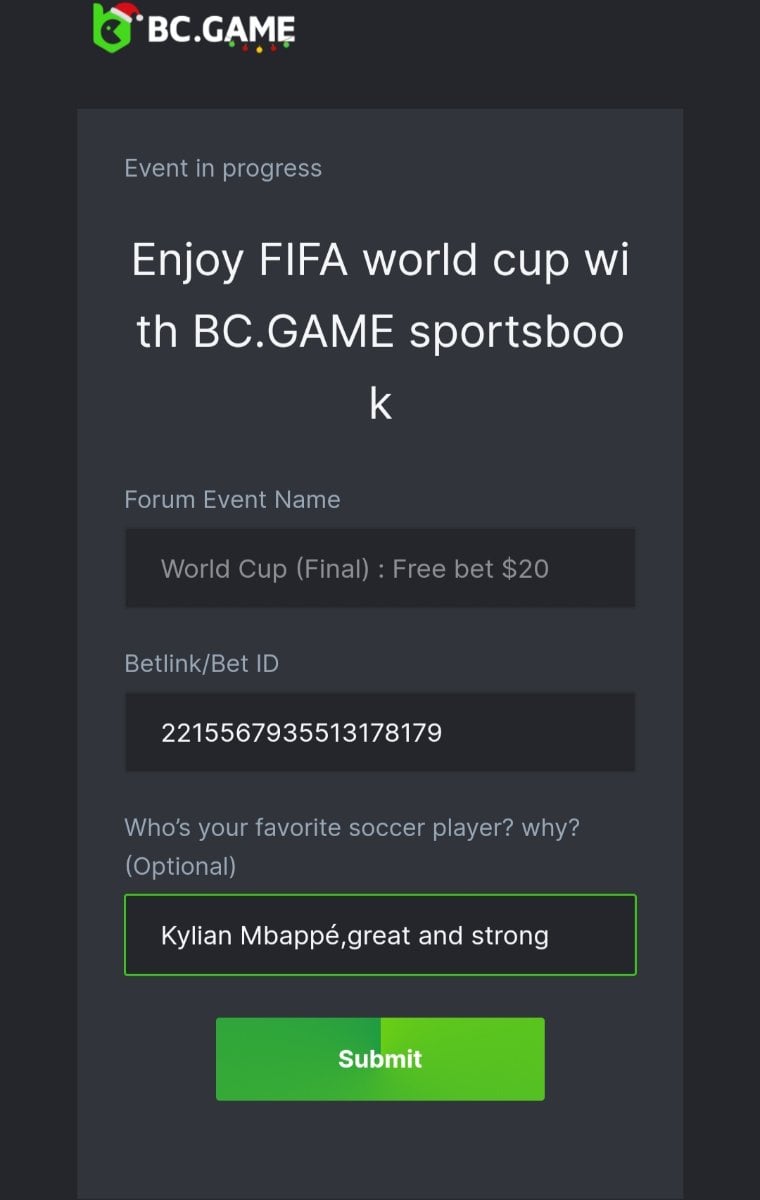Screen dimensions: 760x1200
Task: Focus the favorite soccer player text field
Action: (380, 936)
